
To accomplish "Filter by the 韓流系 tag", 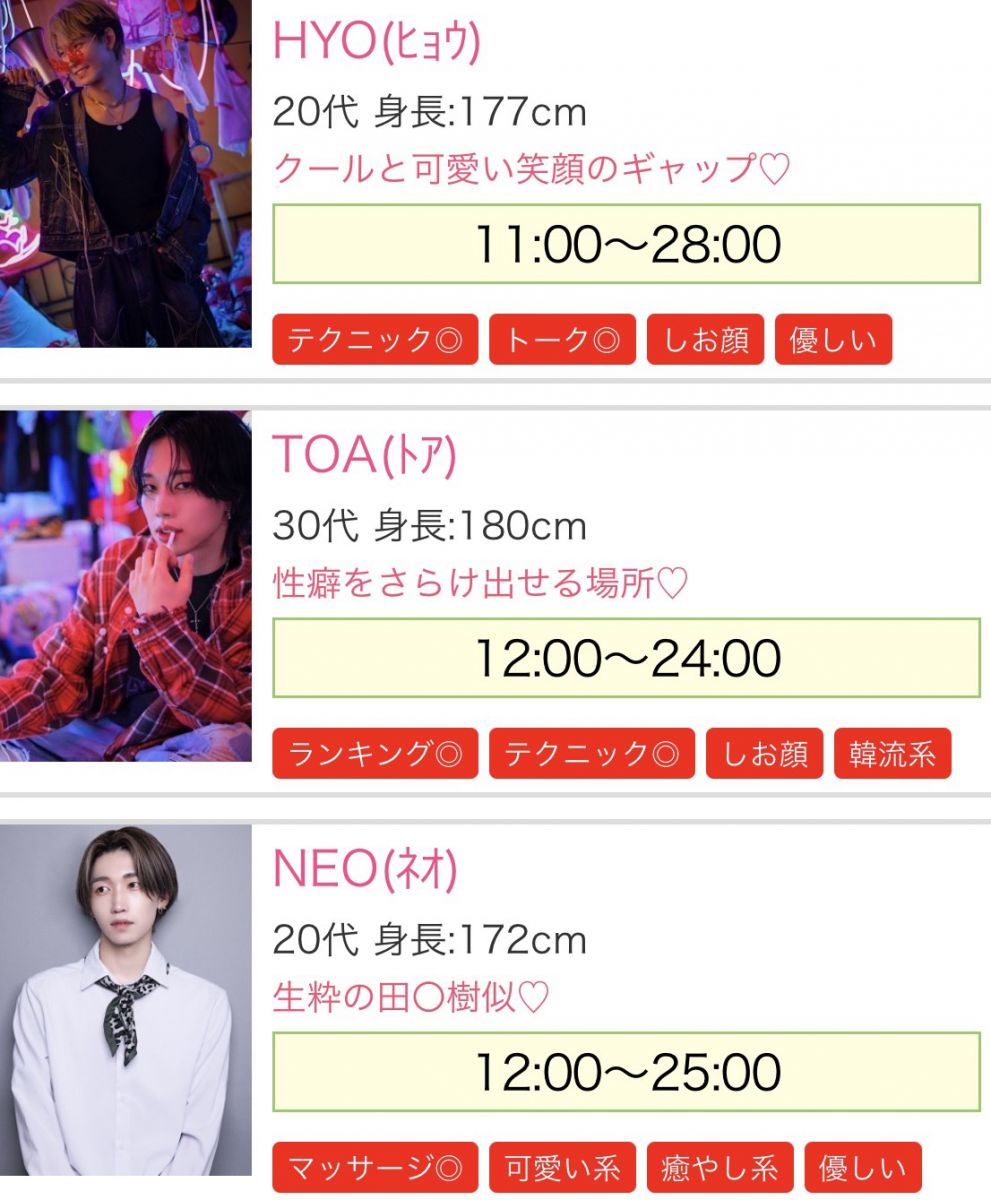I will pos(892,754).
